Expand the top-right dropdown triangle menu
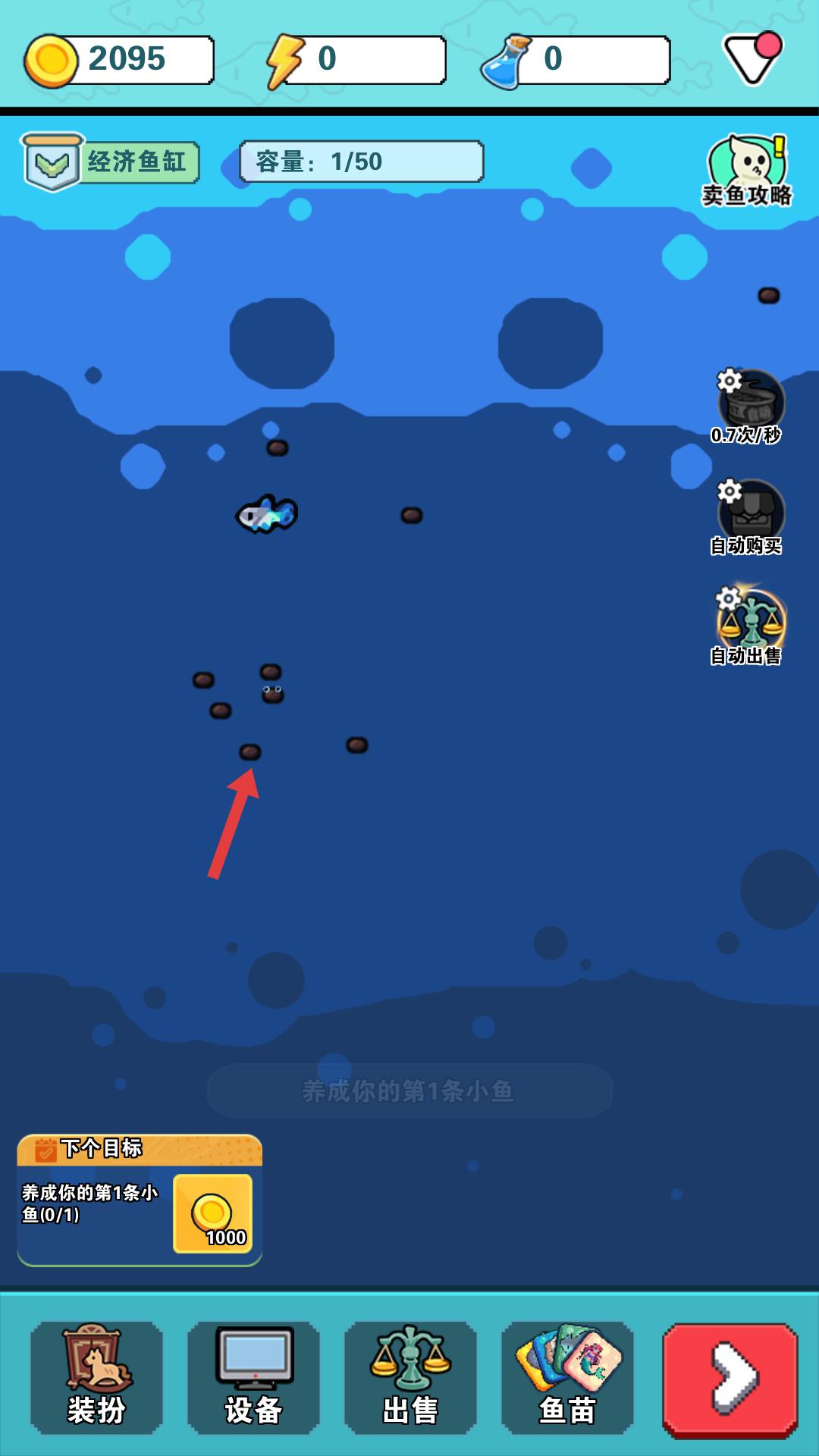The image size is (819, 1456). (x=751, y=59)
